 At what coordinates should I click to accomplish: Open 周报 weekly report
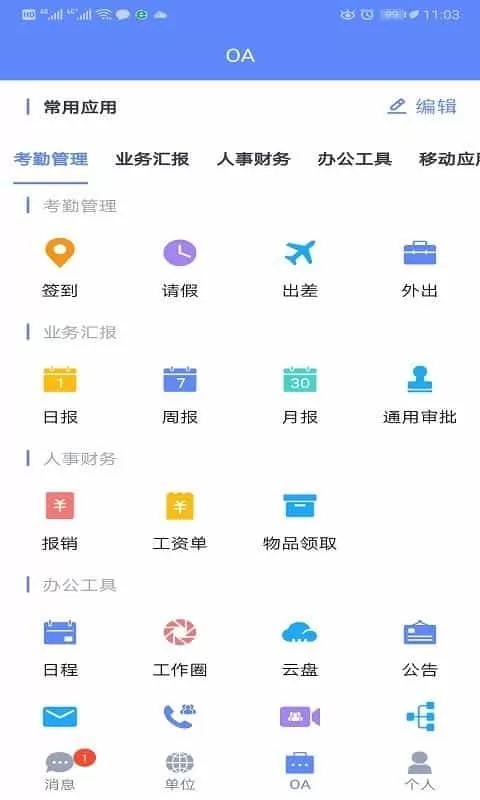click(x=180, y=395)
